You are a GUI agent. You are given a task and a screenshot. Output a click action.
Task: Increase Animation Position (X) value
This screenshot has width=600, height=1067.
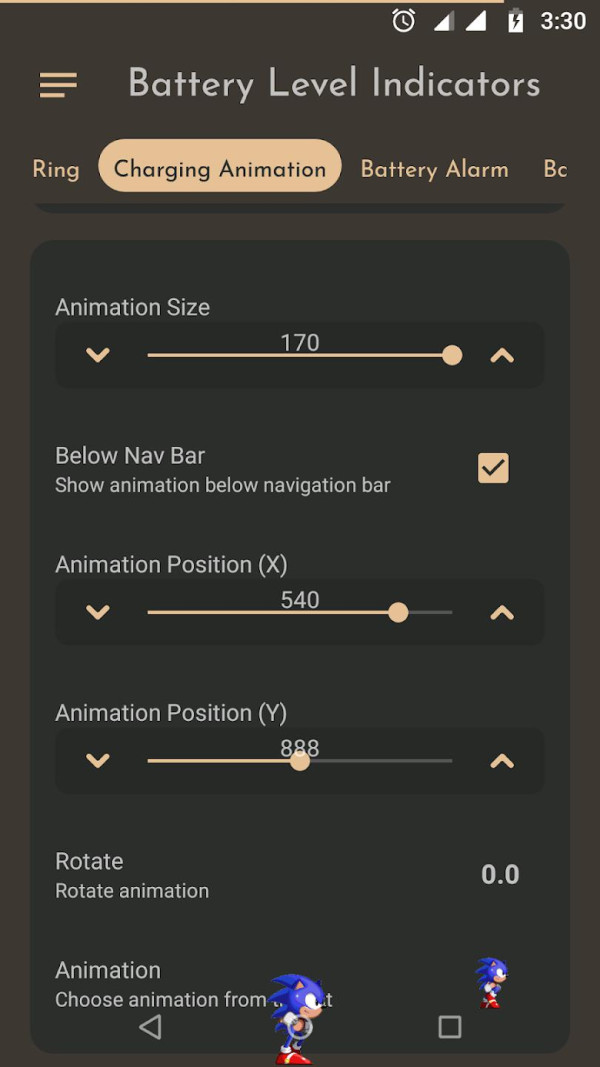502,612
